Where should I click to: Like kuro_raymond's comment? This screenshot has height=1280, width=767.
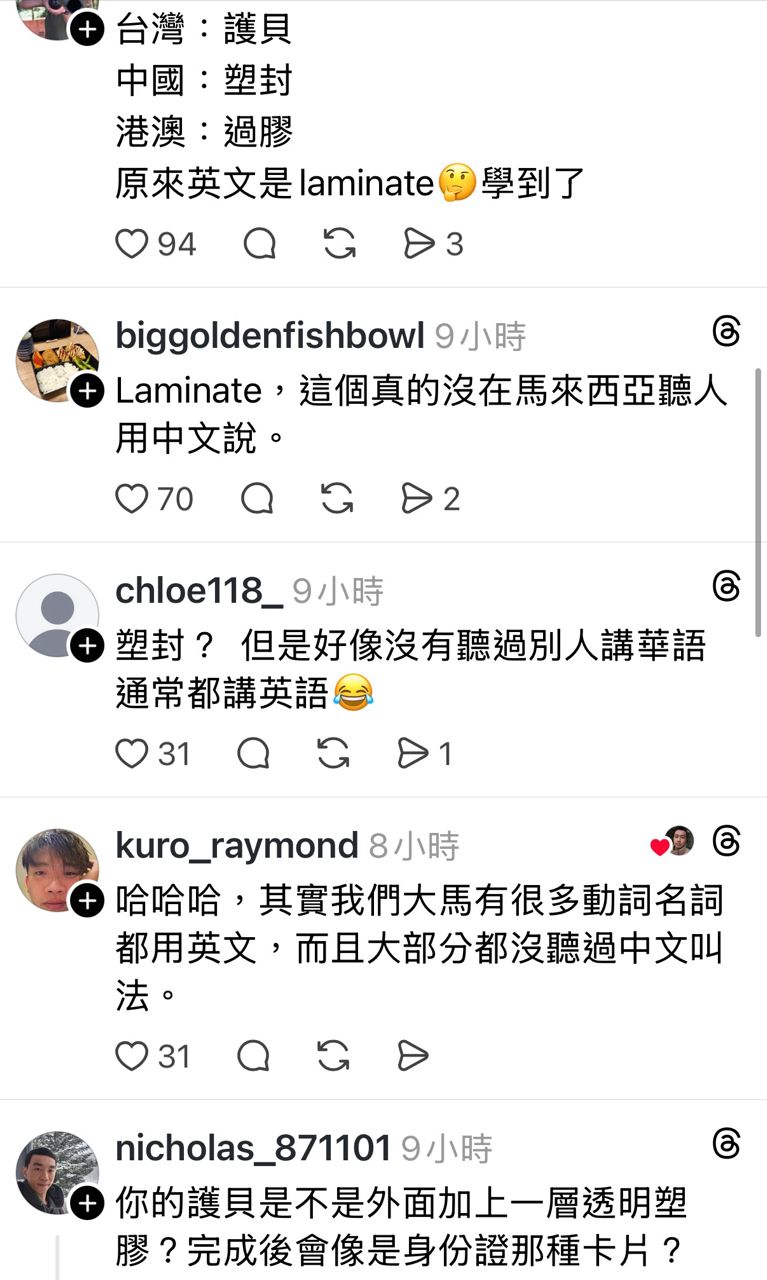[132, 1055]
